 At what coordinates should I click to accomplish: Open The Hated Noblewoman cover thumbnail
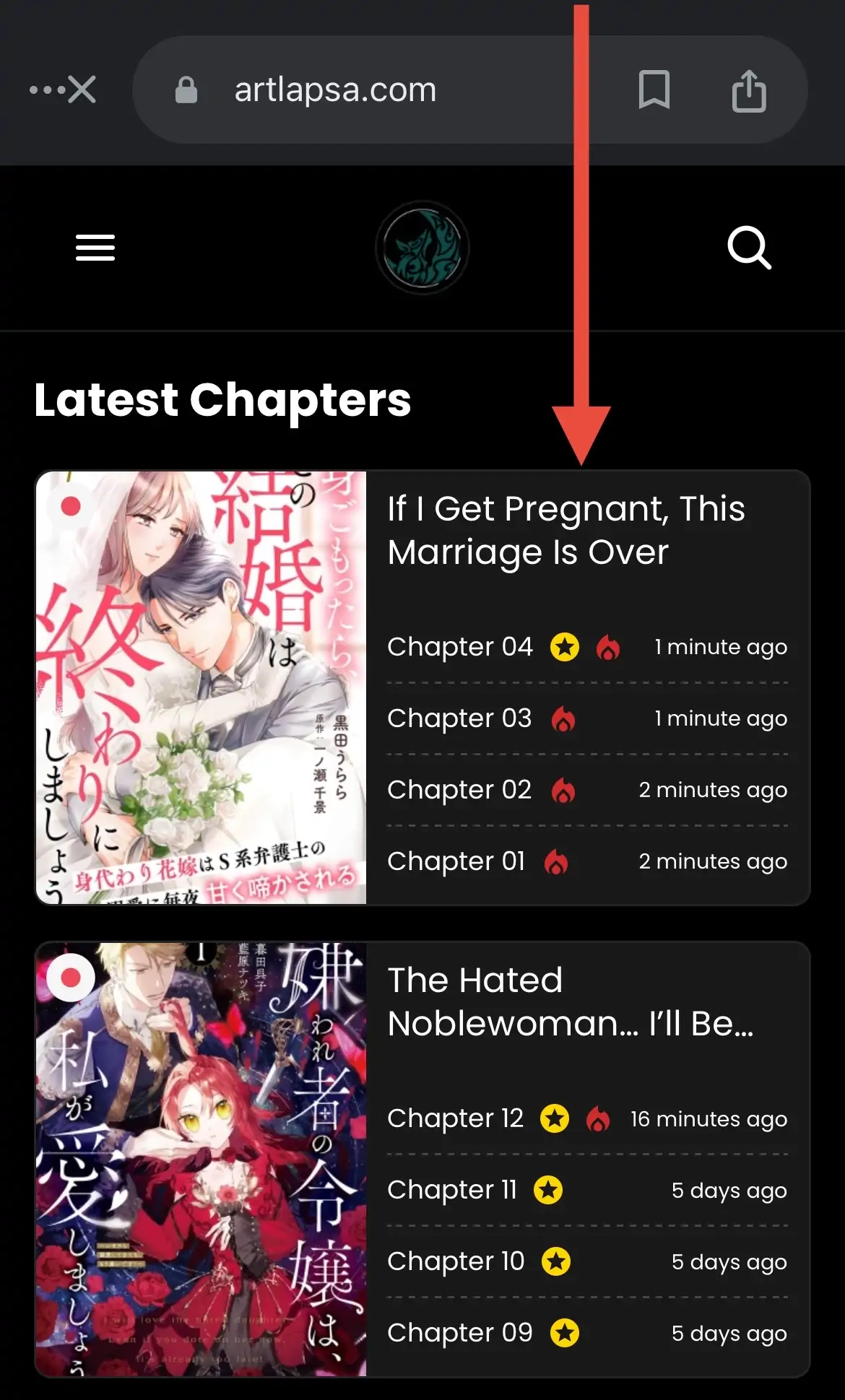click(x=201, y=1159)
